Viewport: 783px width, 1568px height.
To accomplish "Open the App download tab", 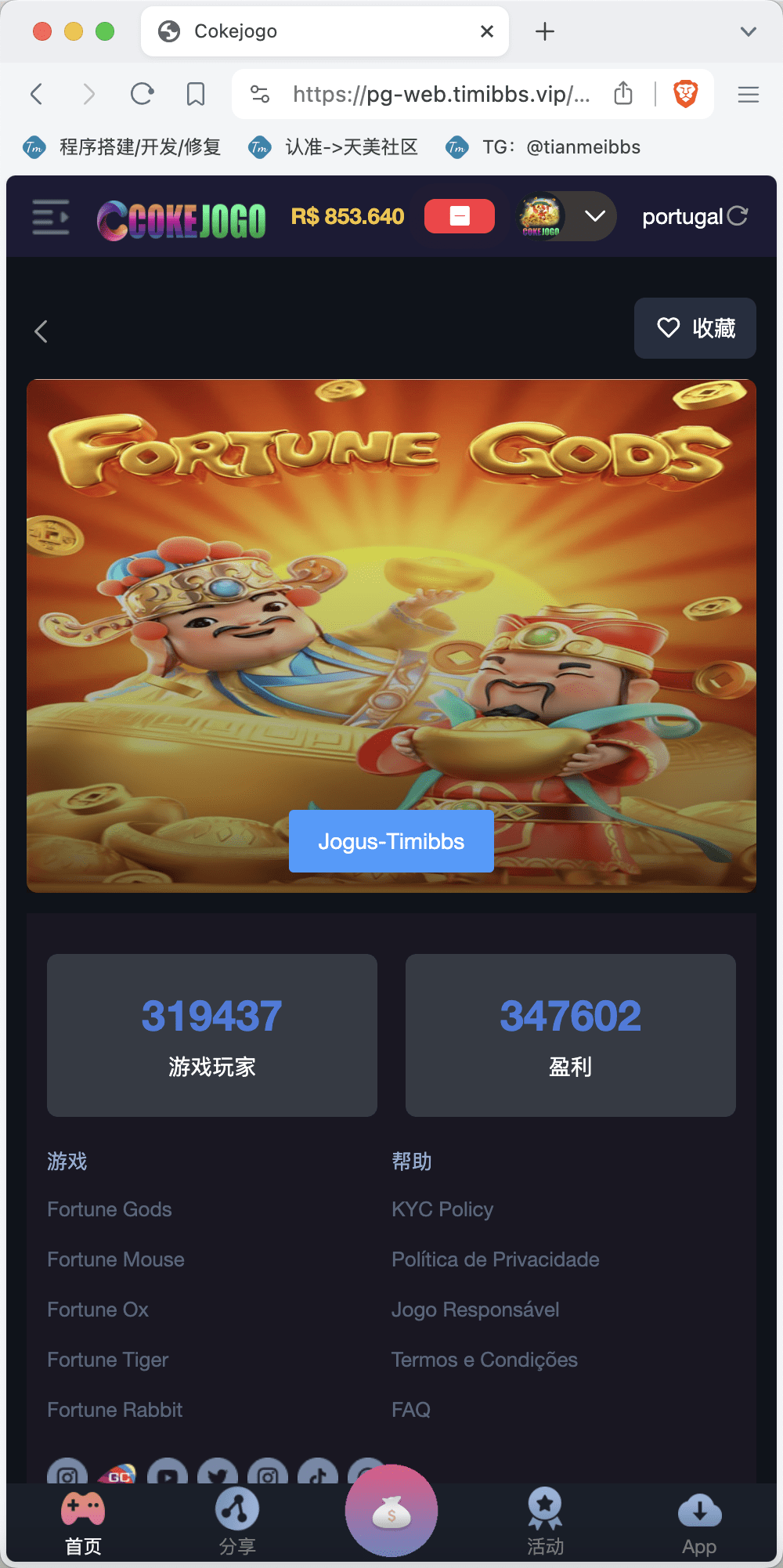I will coord(699,1522).
